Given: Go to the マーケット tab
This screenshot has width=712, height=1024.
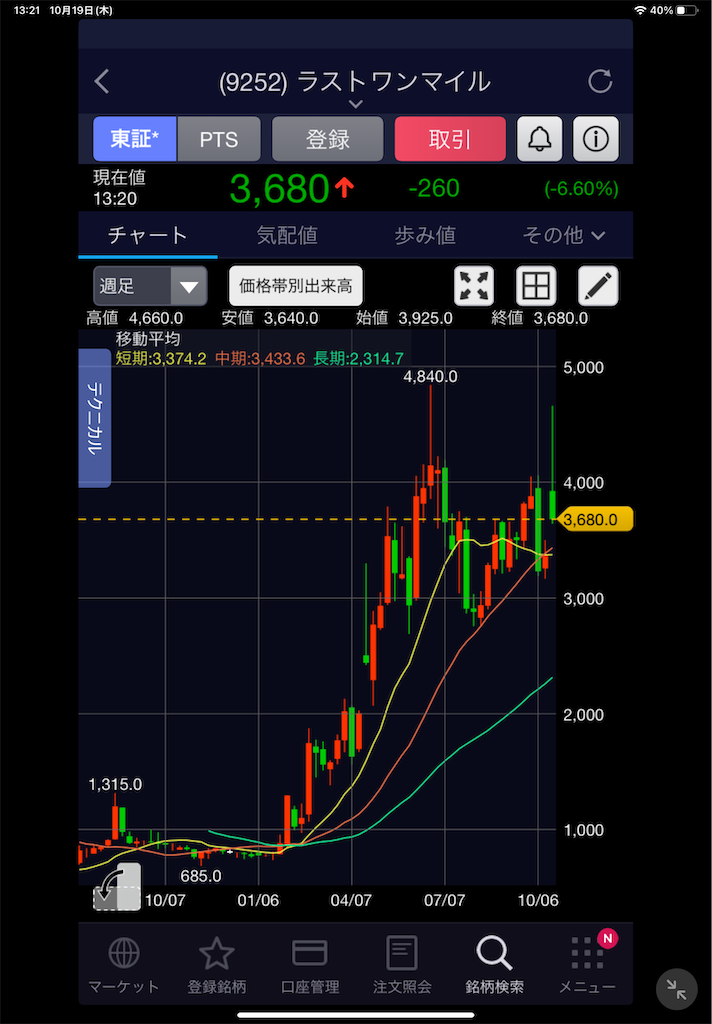Looking at the screenshot, I should (124, 965).
